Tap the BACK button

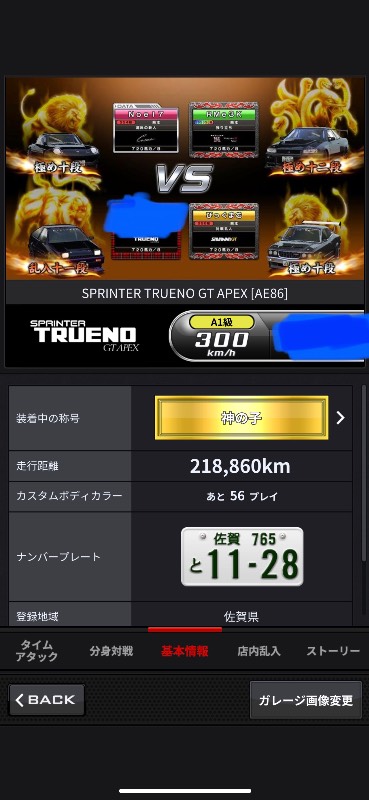tap(47, 700)
